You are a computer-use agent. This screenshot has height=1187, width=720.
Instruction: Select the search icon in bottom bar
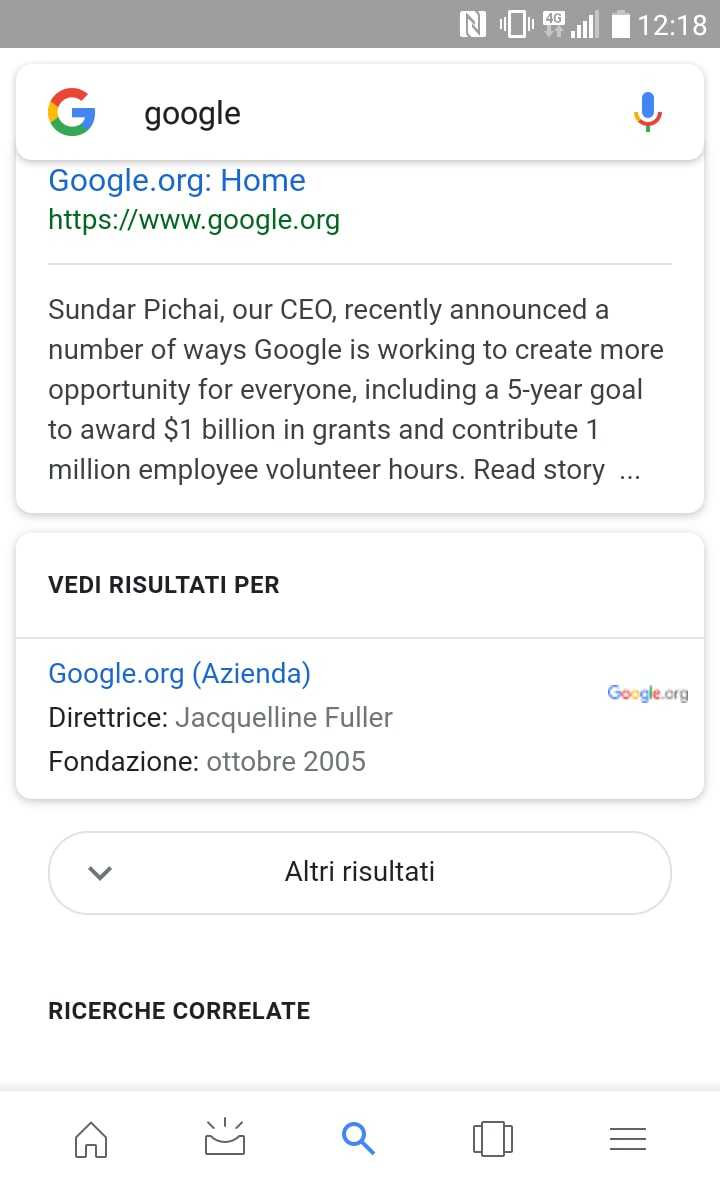[x=359, y=1138]
